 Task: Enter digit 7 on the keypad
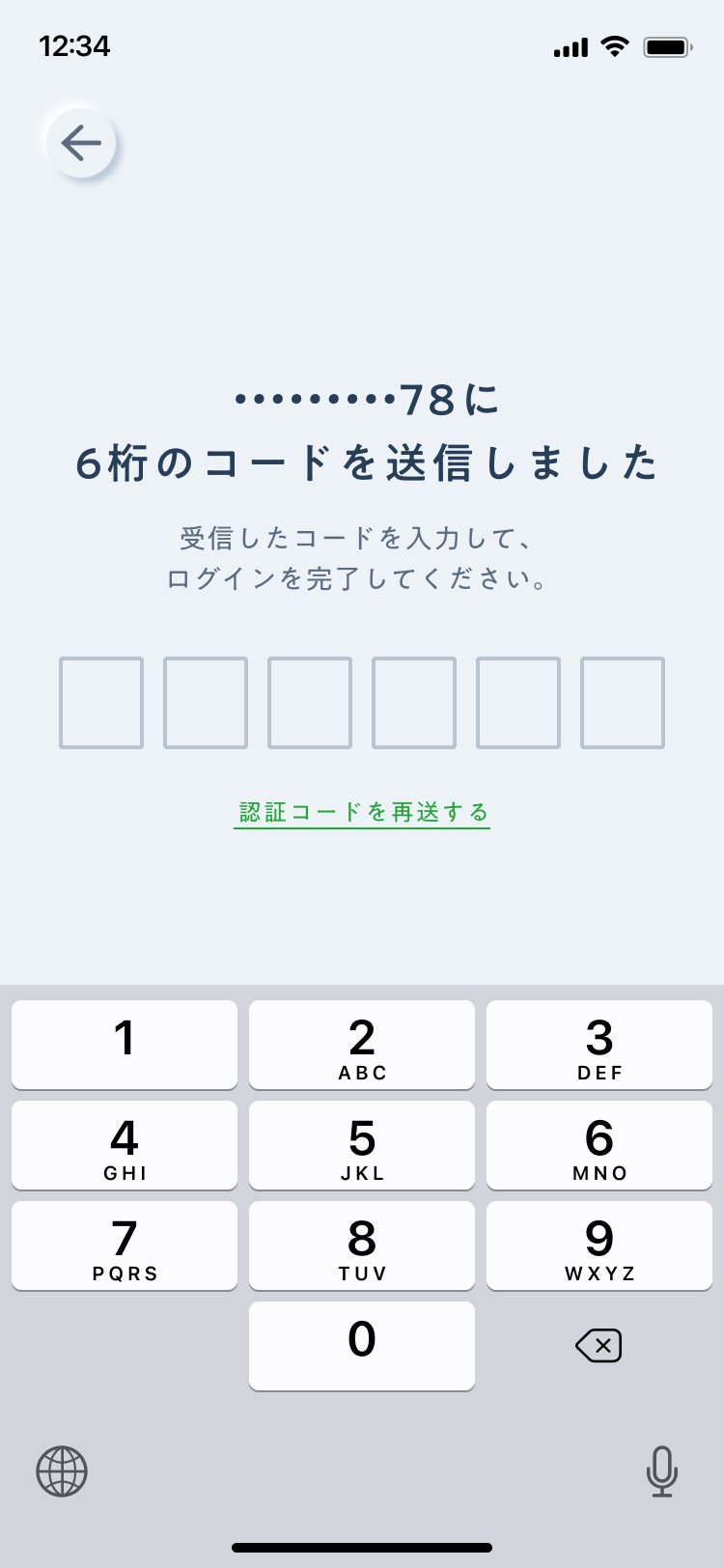click(125, 1246)
